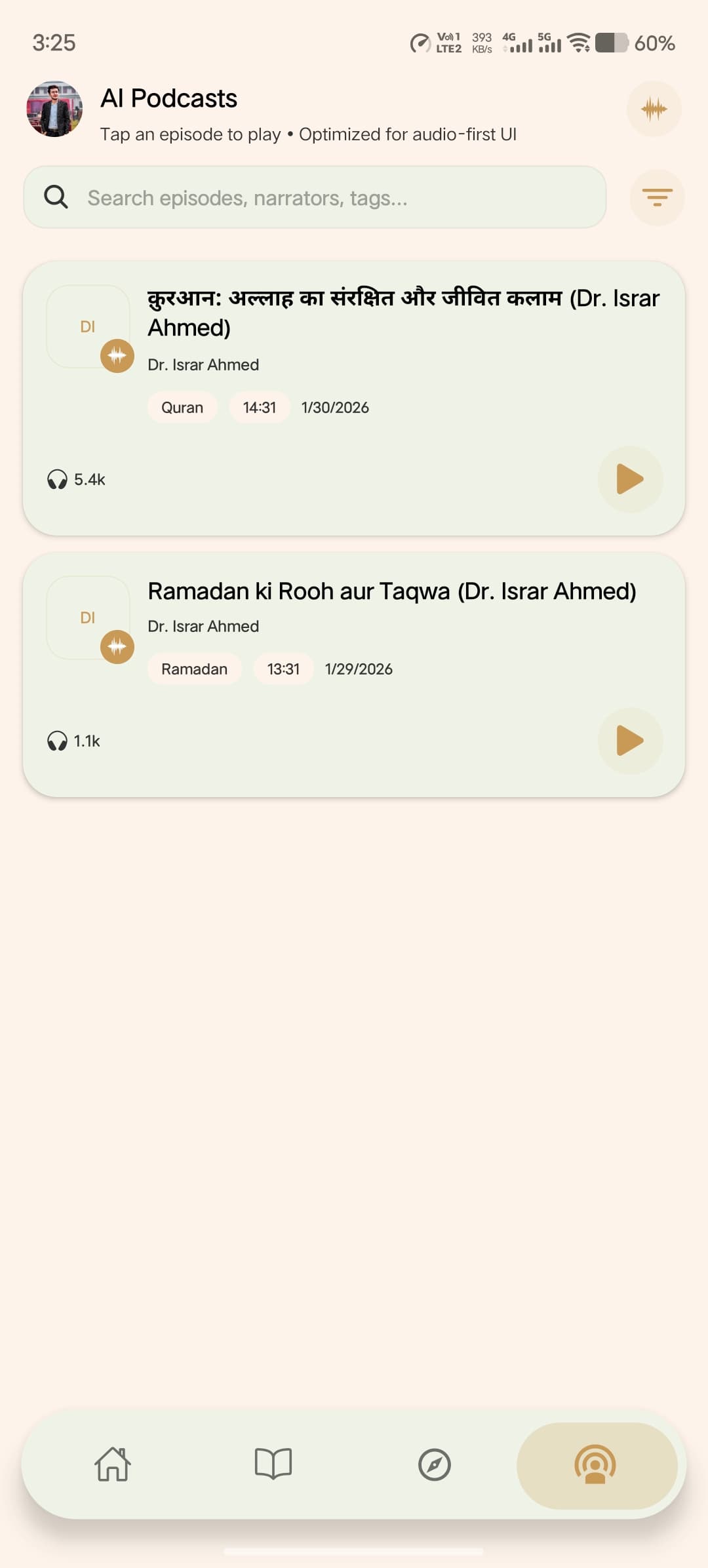This screenshot has width=708, height=1568.
Task: Open the waveform icon beside AI Podcasts header
Action: [653, 109]
